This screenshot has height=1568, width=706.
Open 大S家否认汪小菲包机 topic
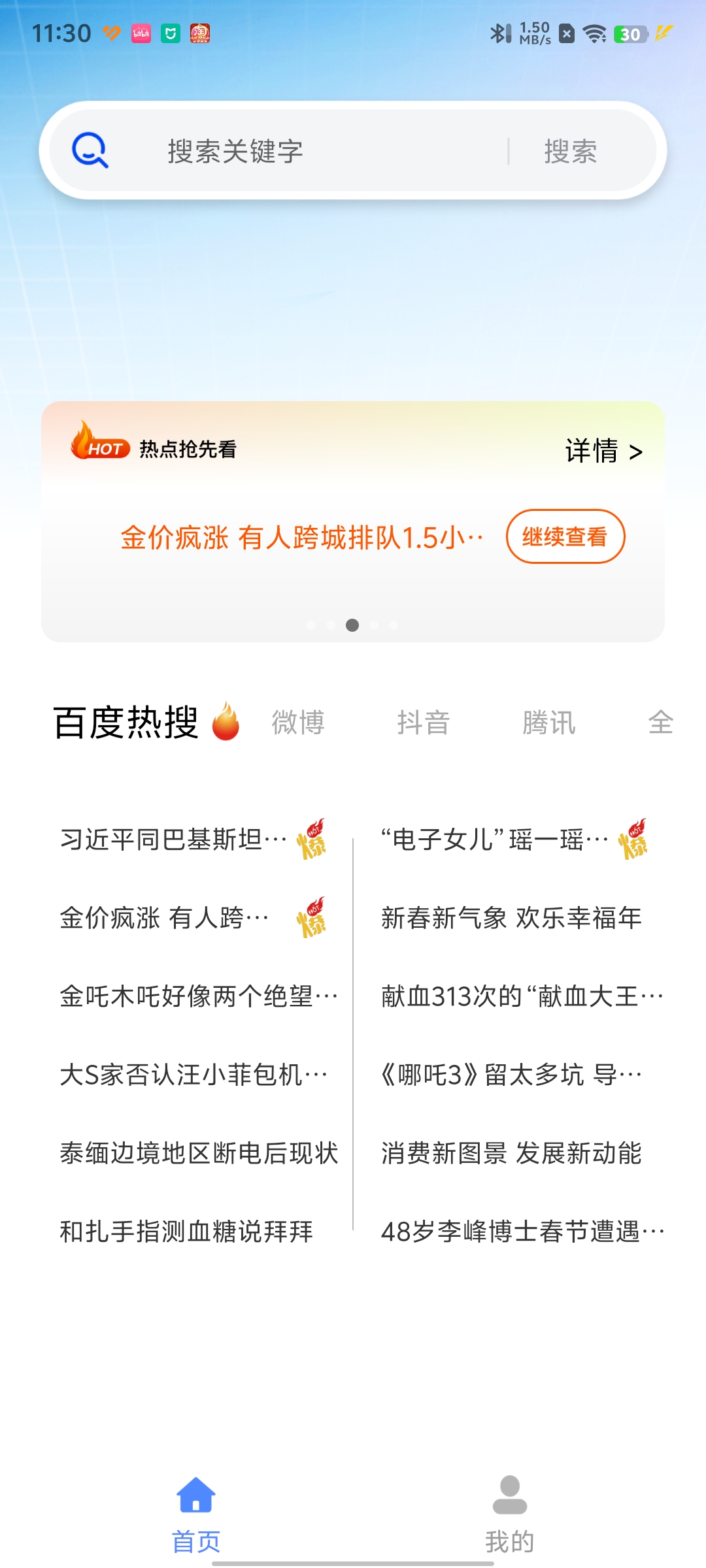193,1075
